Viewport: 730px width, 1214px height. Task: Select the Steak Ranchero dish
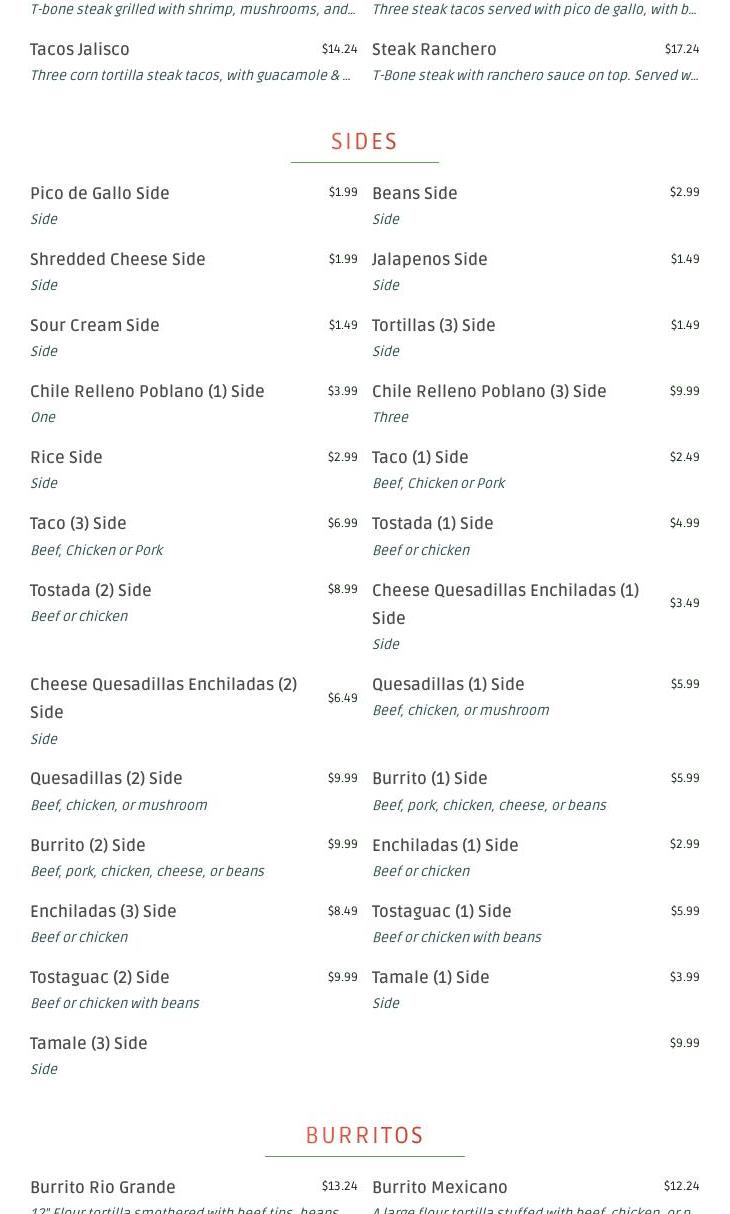pyautogui.click(x=434, y=50)
